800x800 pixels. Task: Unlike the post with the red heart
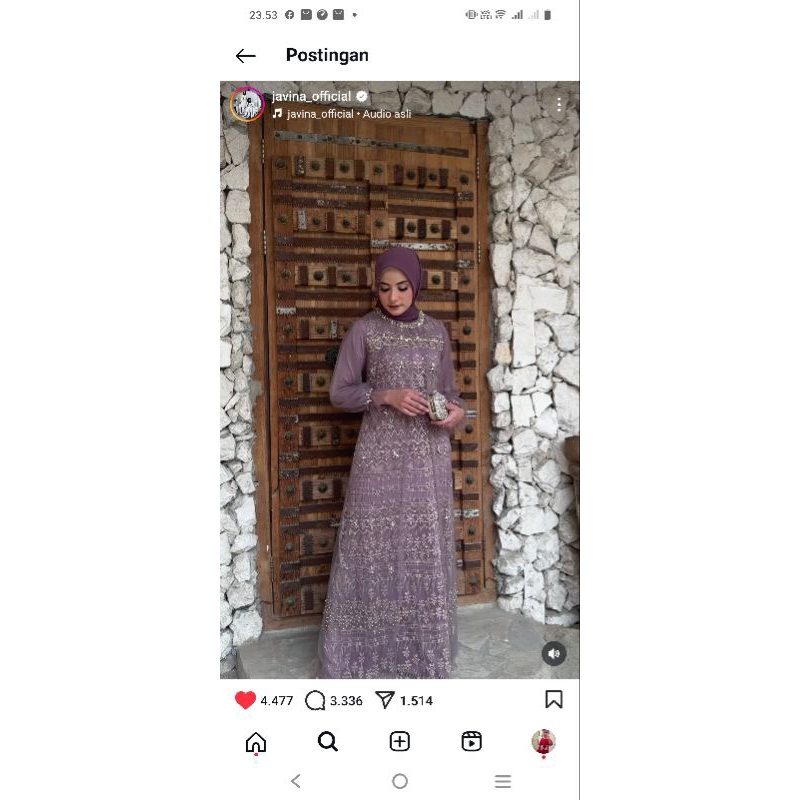pos(246,700)
